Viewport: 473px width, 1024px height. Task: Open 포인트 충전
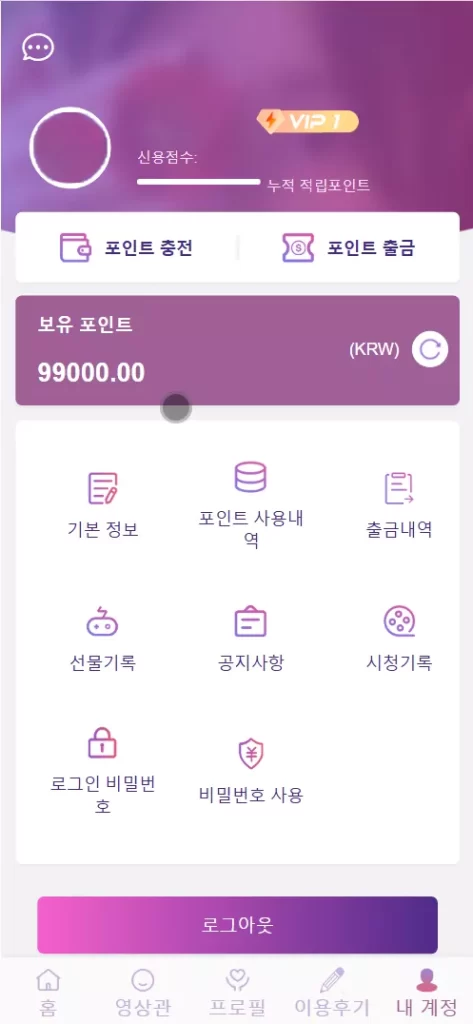tap(126, 248)
